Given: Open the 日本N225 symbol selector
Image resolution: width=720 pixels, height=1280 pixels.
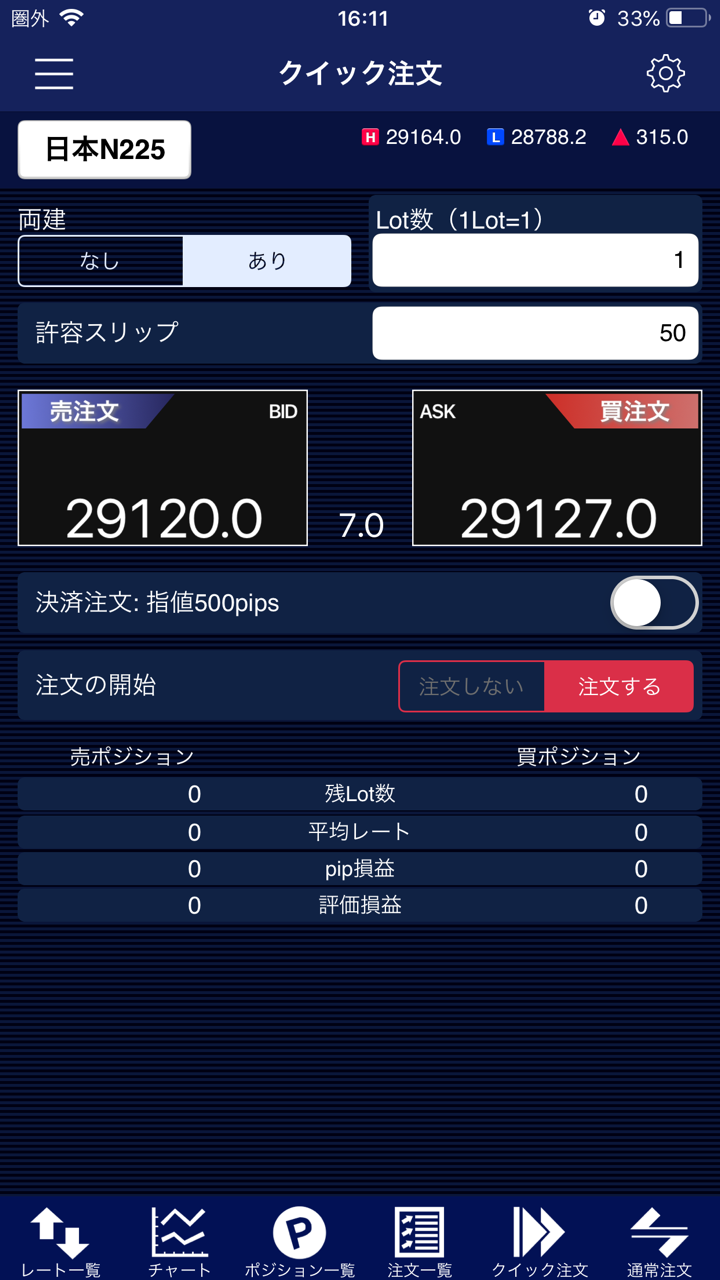Looking at the screenshot, I should click(x=104, y=149).
